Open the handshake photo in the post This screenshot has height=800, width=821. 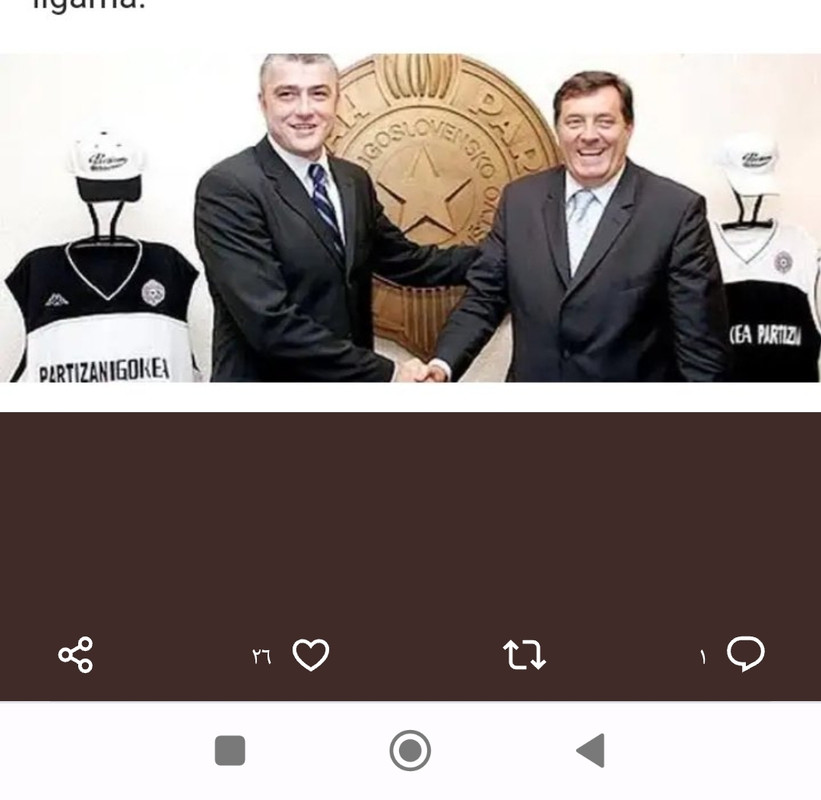410,217
